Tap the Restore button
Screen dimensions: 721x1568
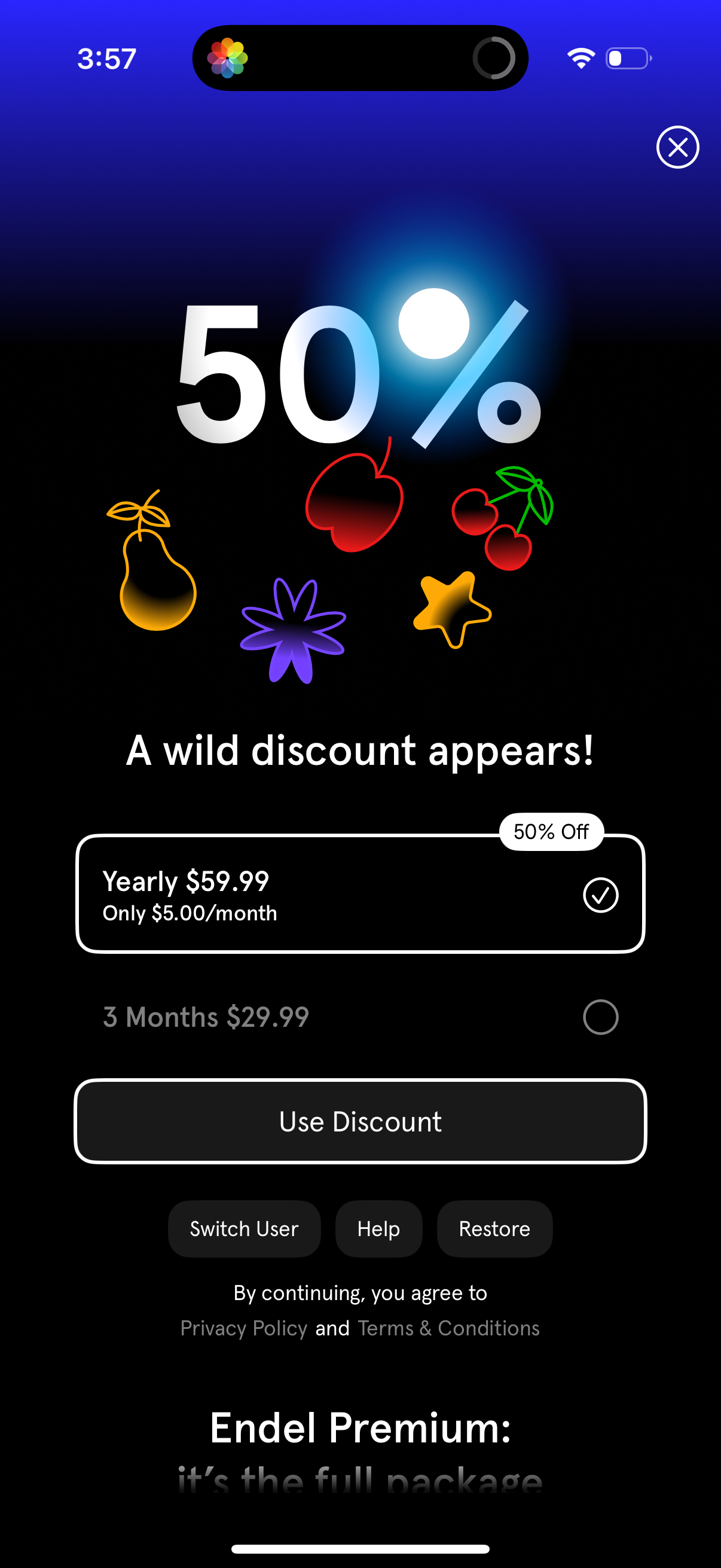point(494,1228)
